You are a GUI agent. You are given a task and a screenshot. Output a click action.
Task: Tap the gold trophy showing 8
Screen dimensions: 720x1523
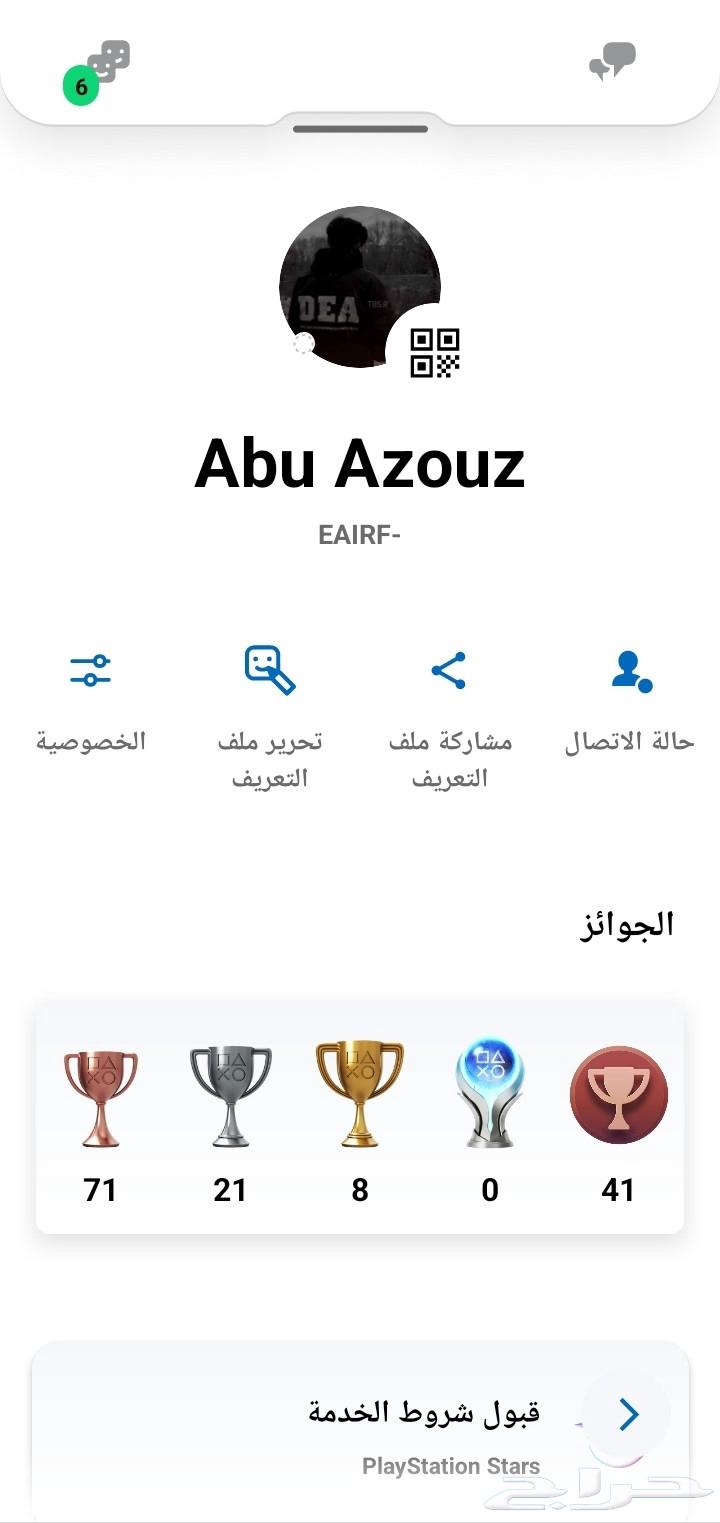click(x=360, y=1092)
